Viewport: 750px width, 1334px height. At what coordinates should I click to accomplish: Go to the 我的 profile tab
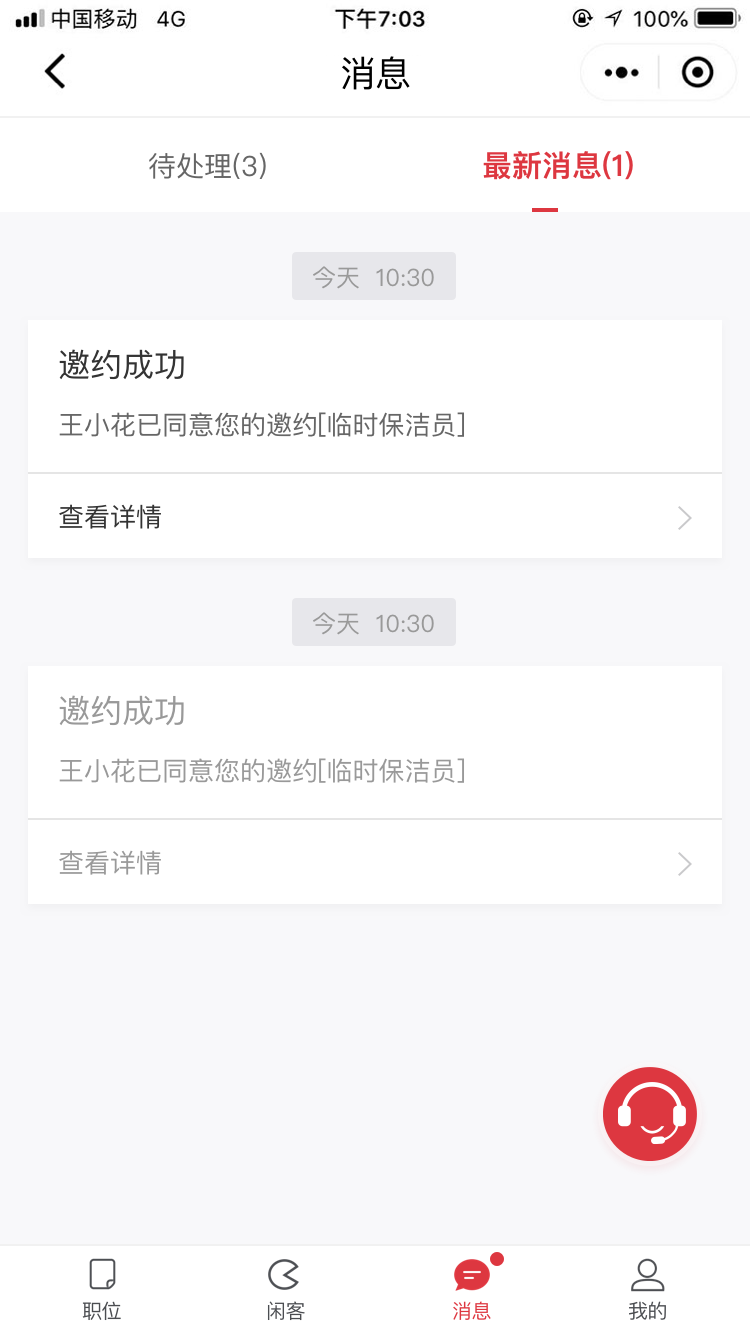[647, 1290]
